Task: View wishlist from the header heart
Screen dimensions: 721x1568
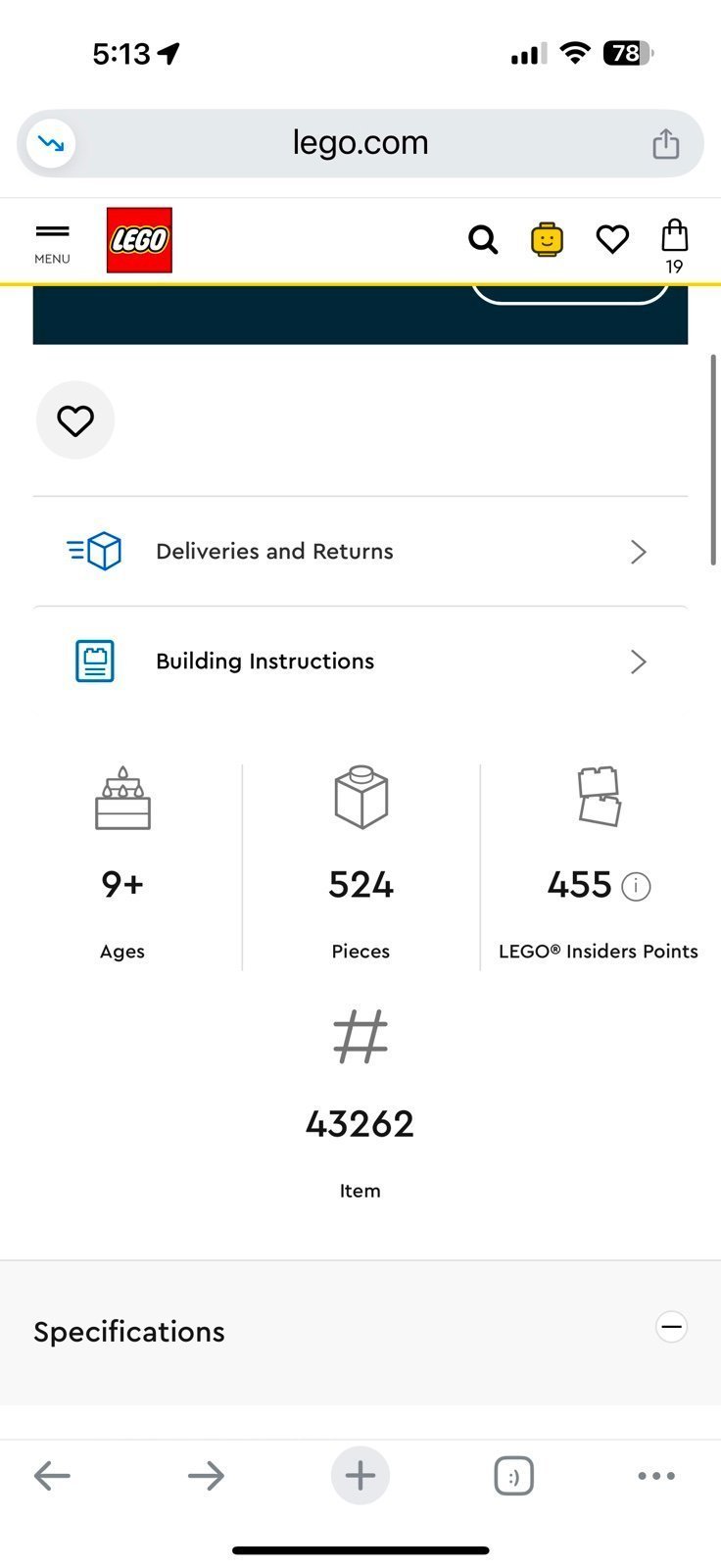Action: (613, 239)
